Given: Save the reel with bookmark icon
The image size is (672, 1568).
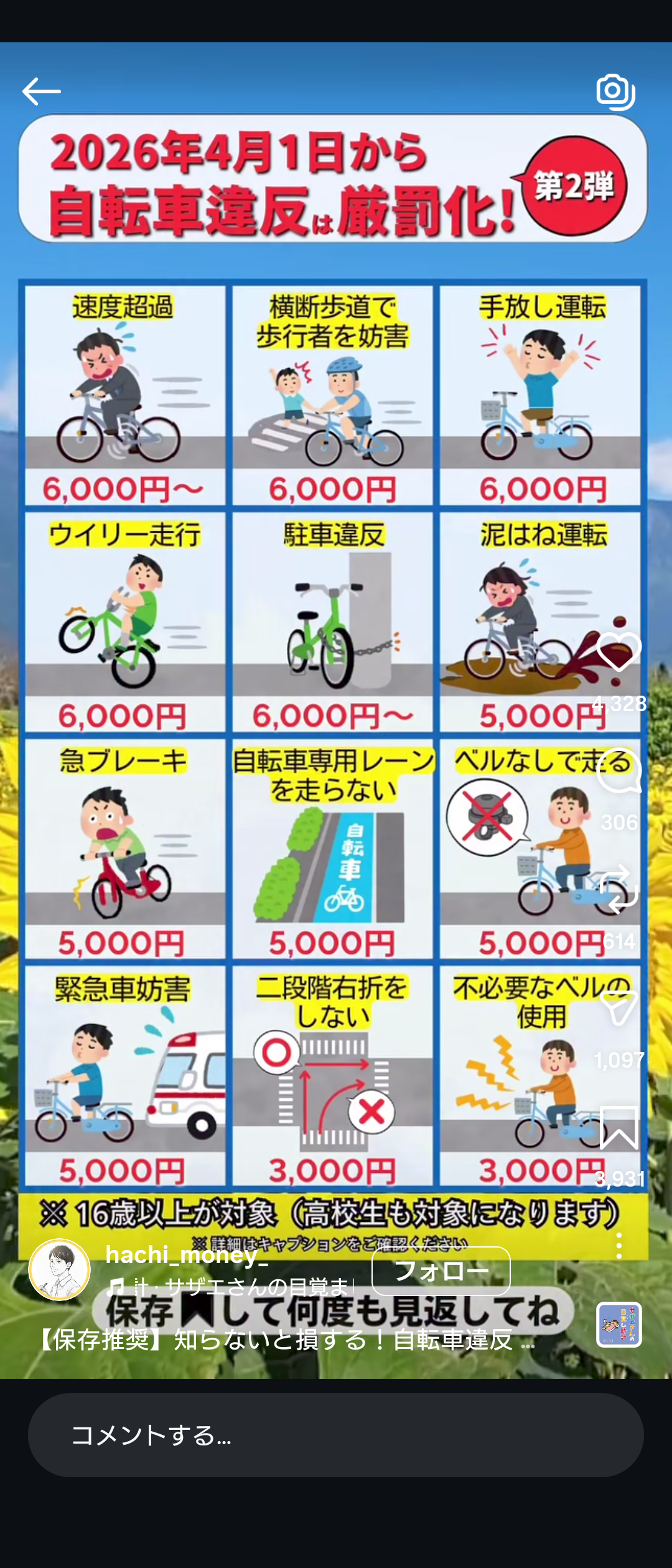Looking at the screenshot, I should coord(618,1127).
